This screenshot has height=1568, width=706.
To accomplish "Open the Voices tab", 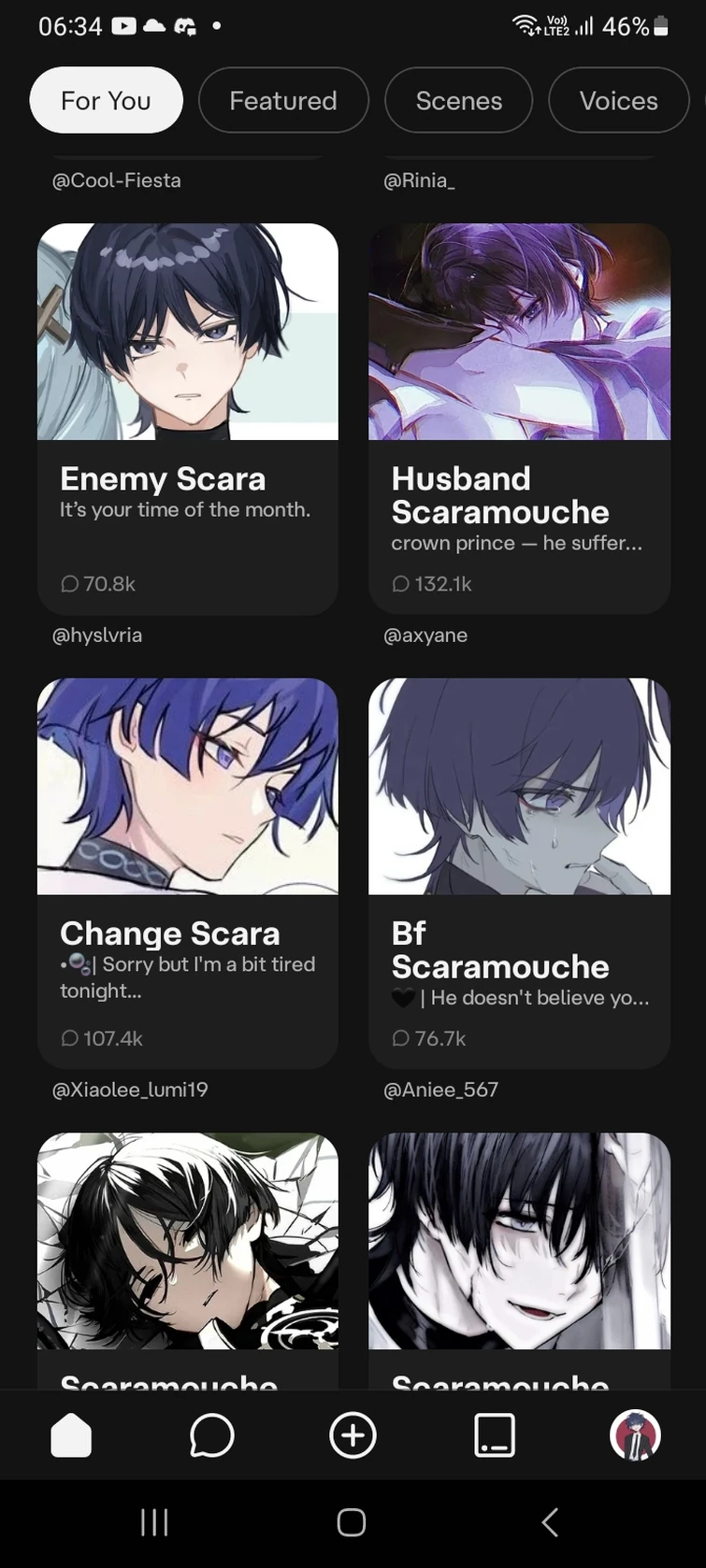I will (x=618, y=100).
